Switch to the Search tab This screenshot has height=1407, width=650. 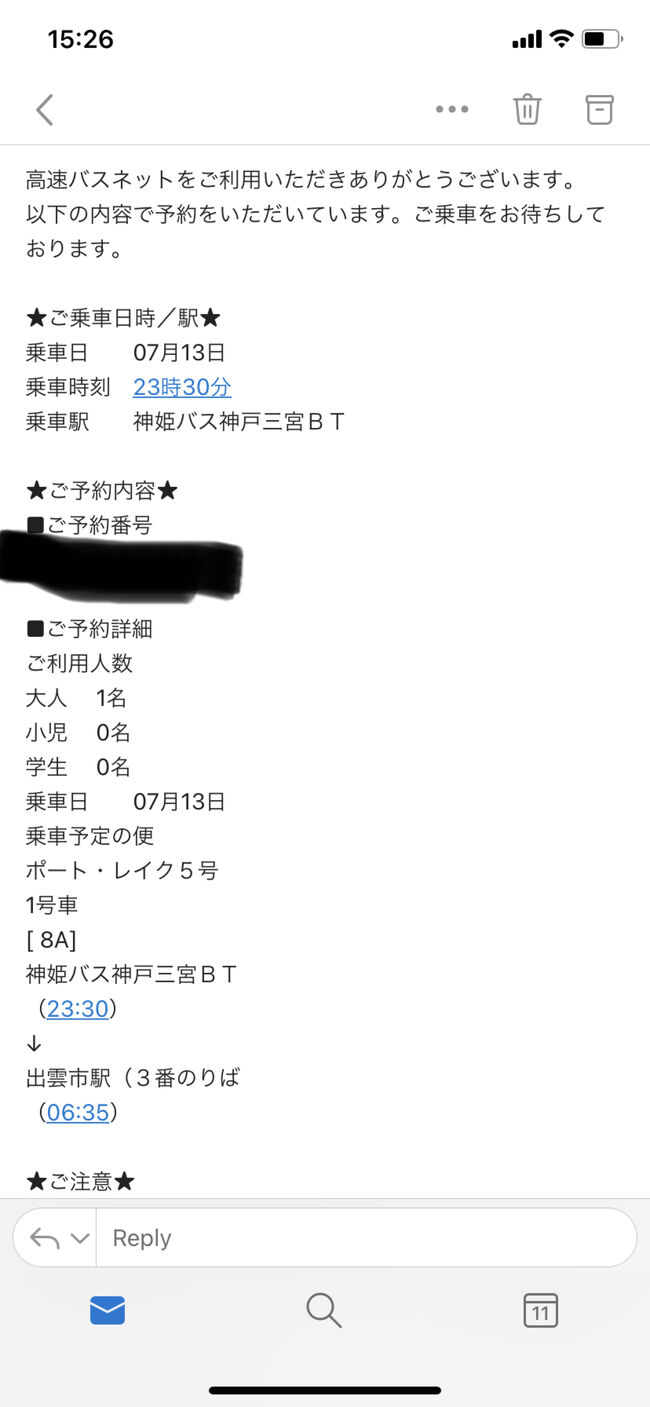[324, 1310]
